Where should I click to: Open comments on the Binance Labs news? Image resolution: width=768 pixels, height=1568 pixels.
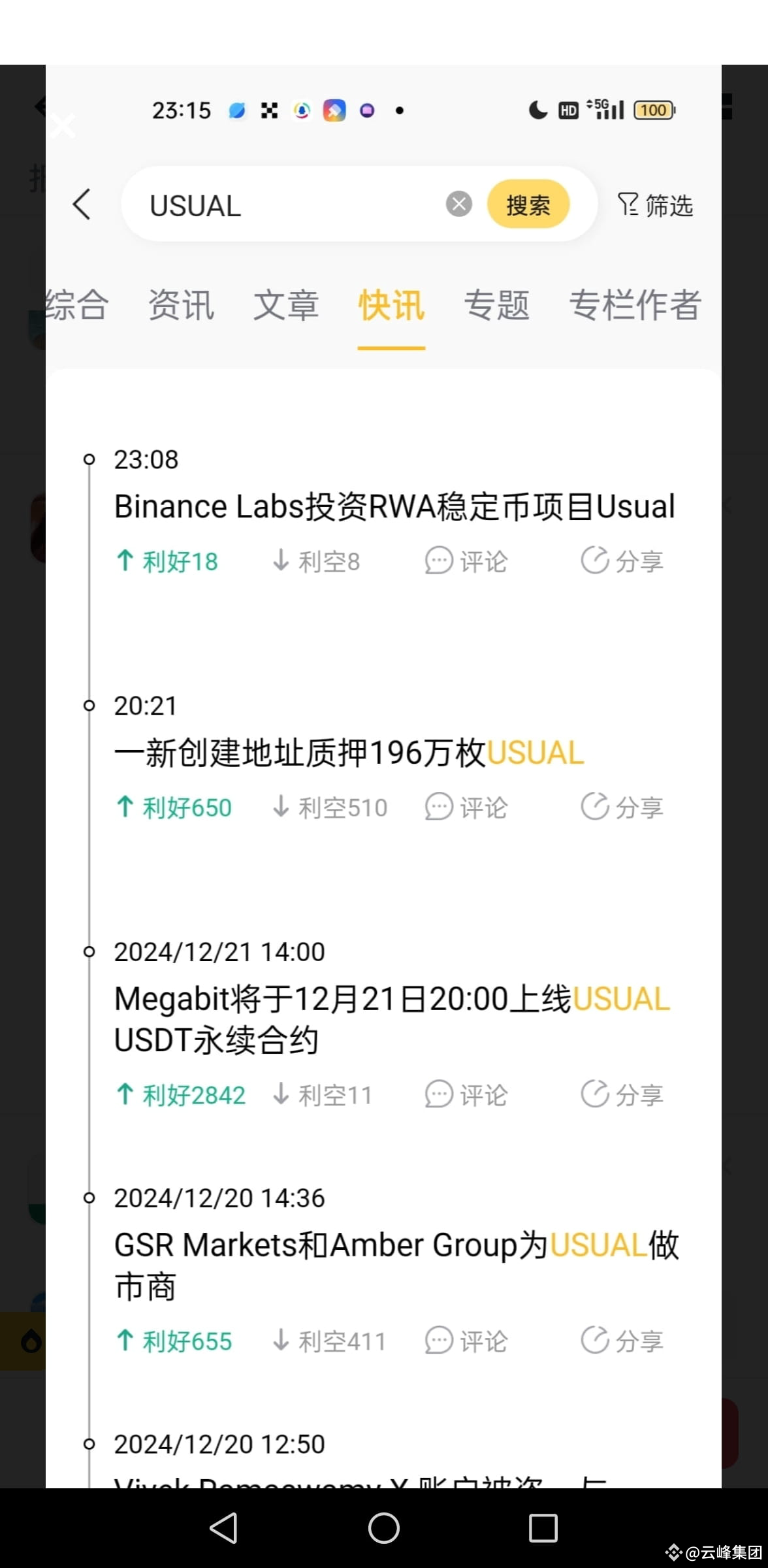(x=465, y=561)
